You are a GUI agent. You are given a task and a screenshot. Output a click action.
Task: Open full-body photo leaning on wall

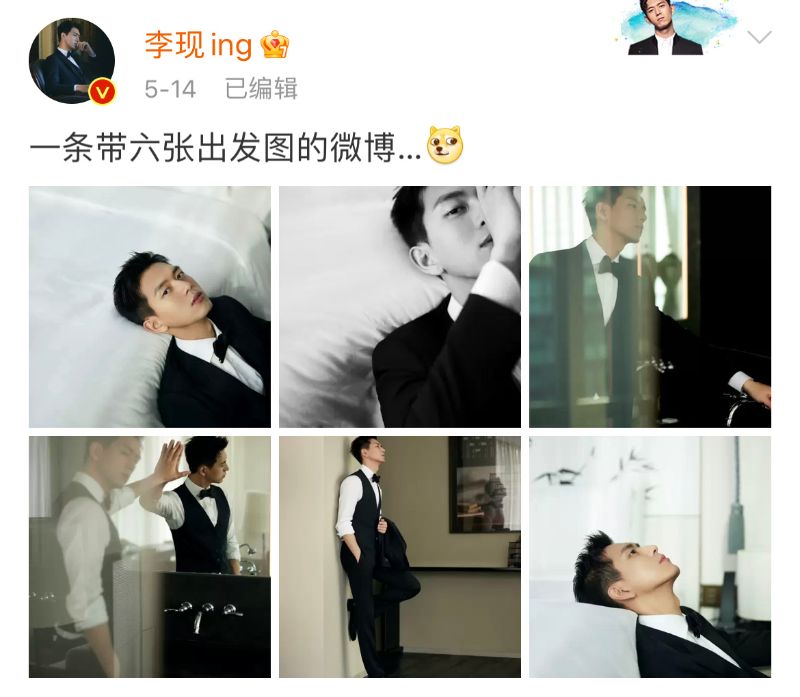coord(399,557)
